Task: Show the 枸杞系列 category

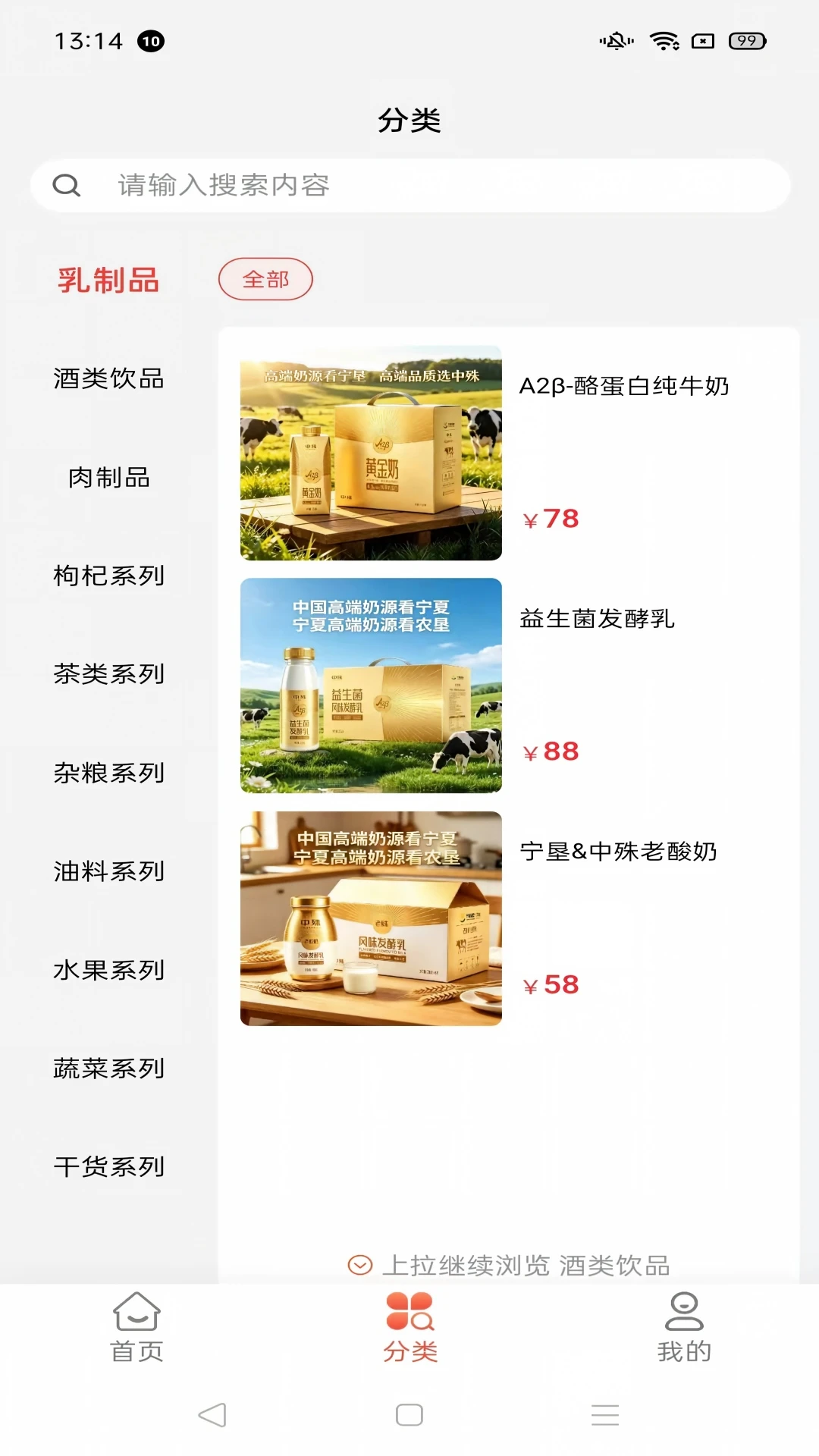Action: (x=108, y=576)
